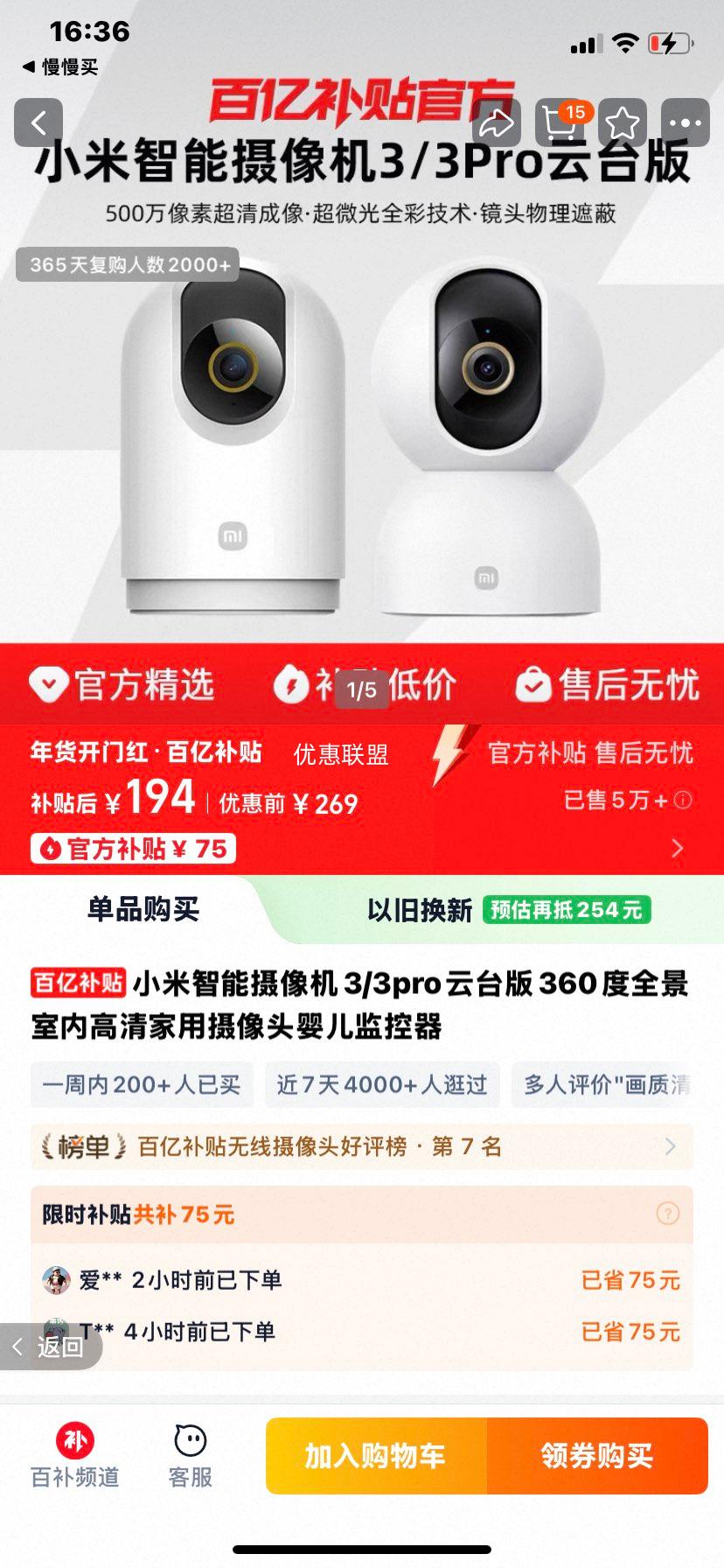Tap the 官方精选 badge

point(127,686)
